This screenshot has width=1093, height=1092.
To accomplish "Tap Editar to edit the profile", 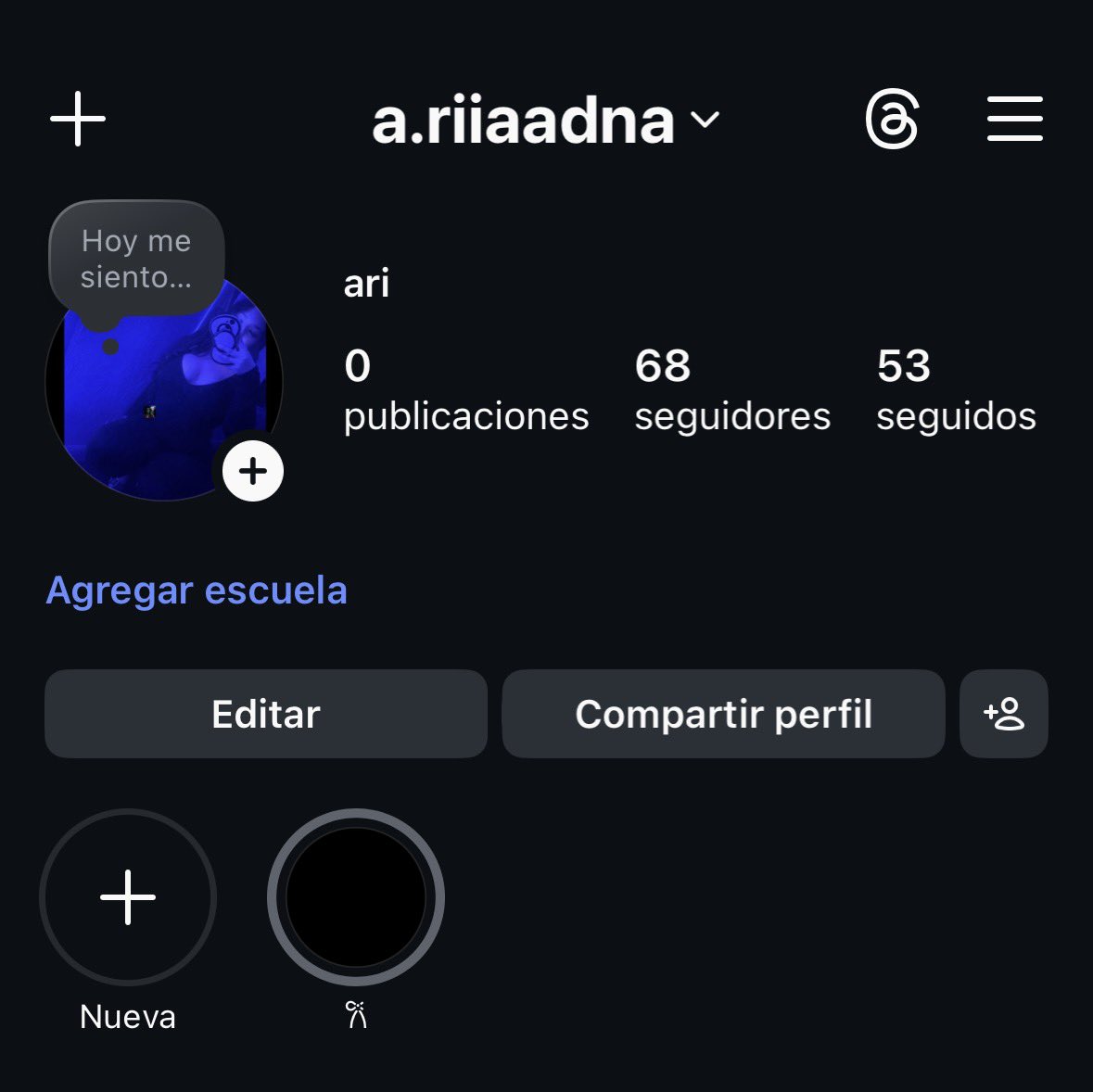I will click(x=266, y=714).
